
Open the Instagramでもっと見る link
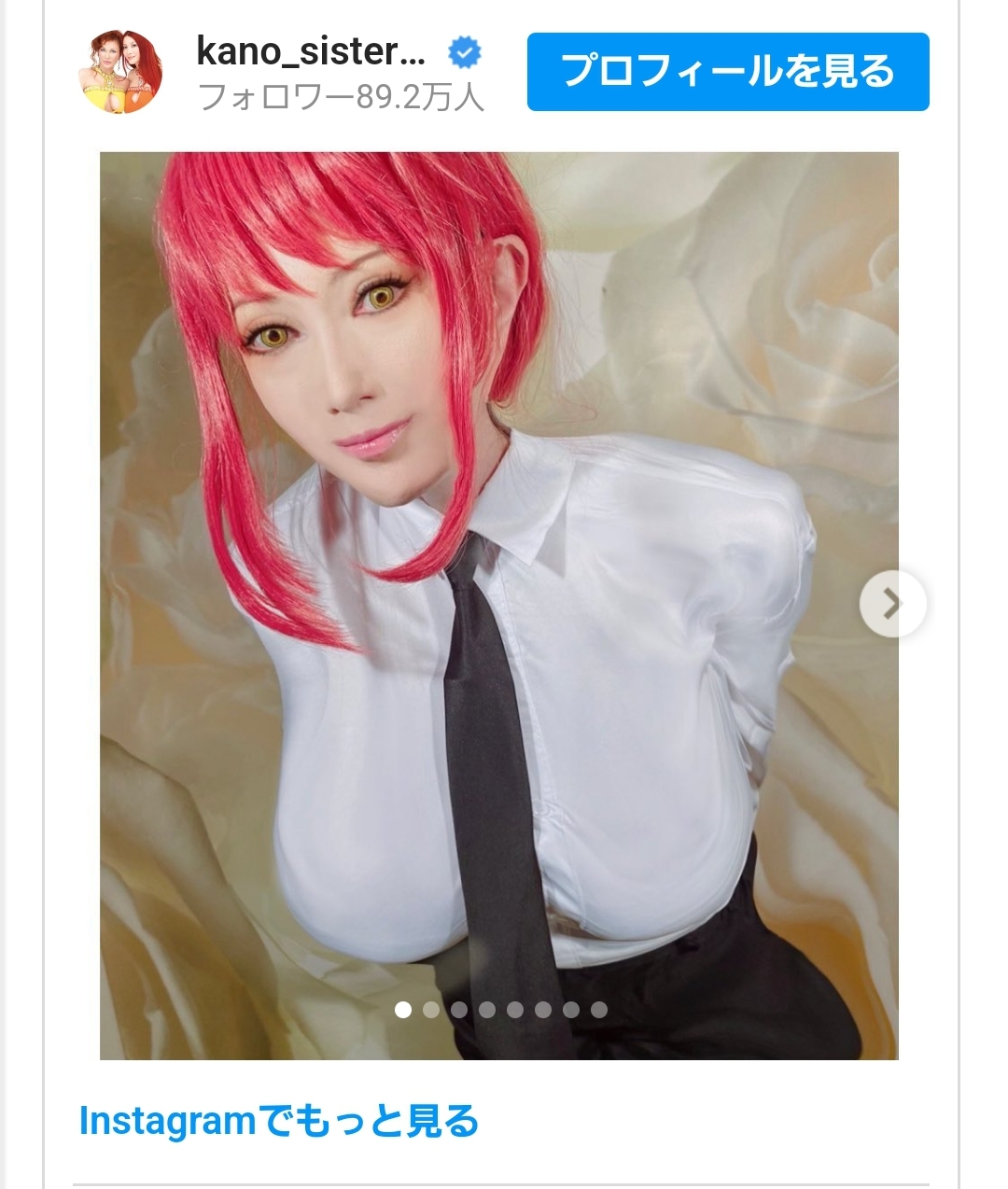pos(279,1121)
